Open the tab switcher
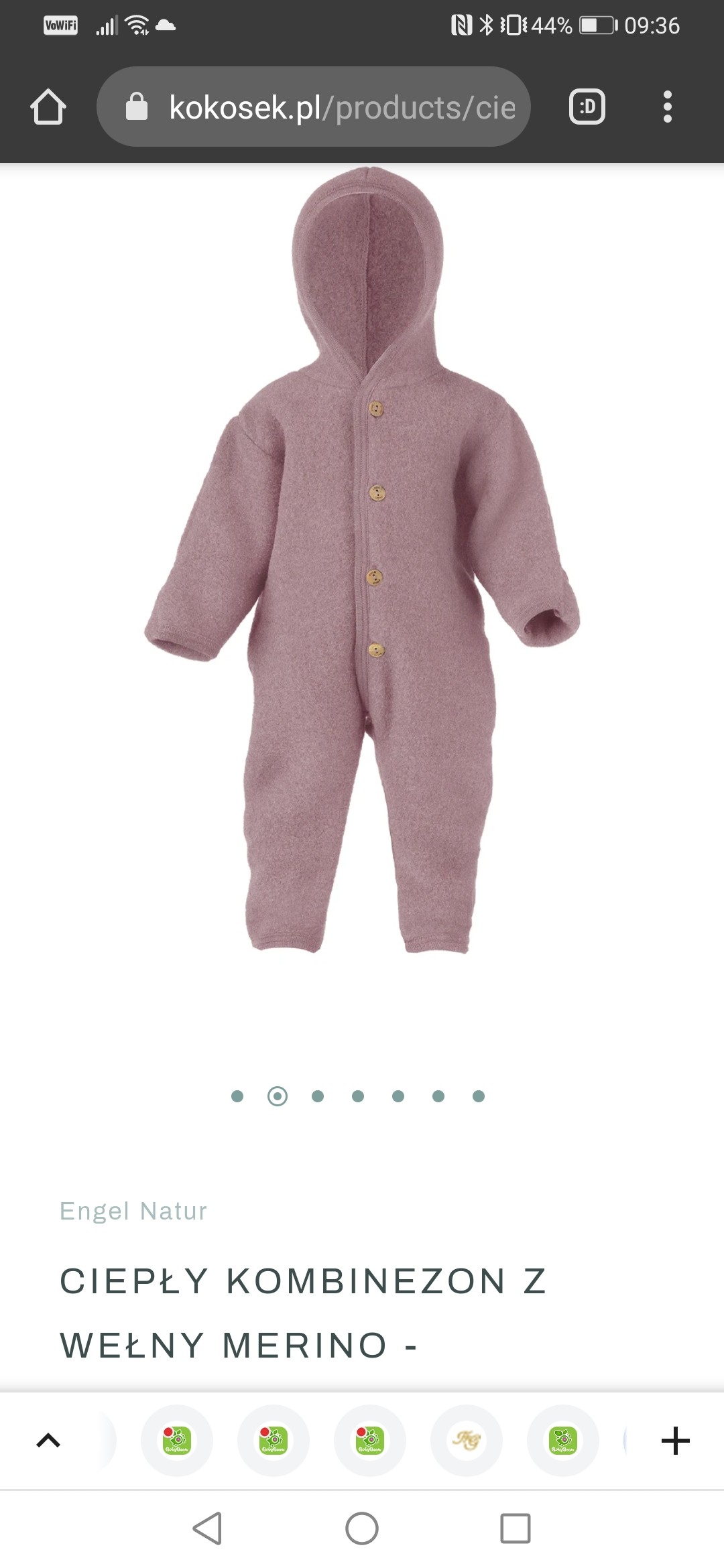This screenshot has height=1568, width=724. [x=587, y=107]
